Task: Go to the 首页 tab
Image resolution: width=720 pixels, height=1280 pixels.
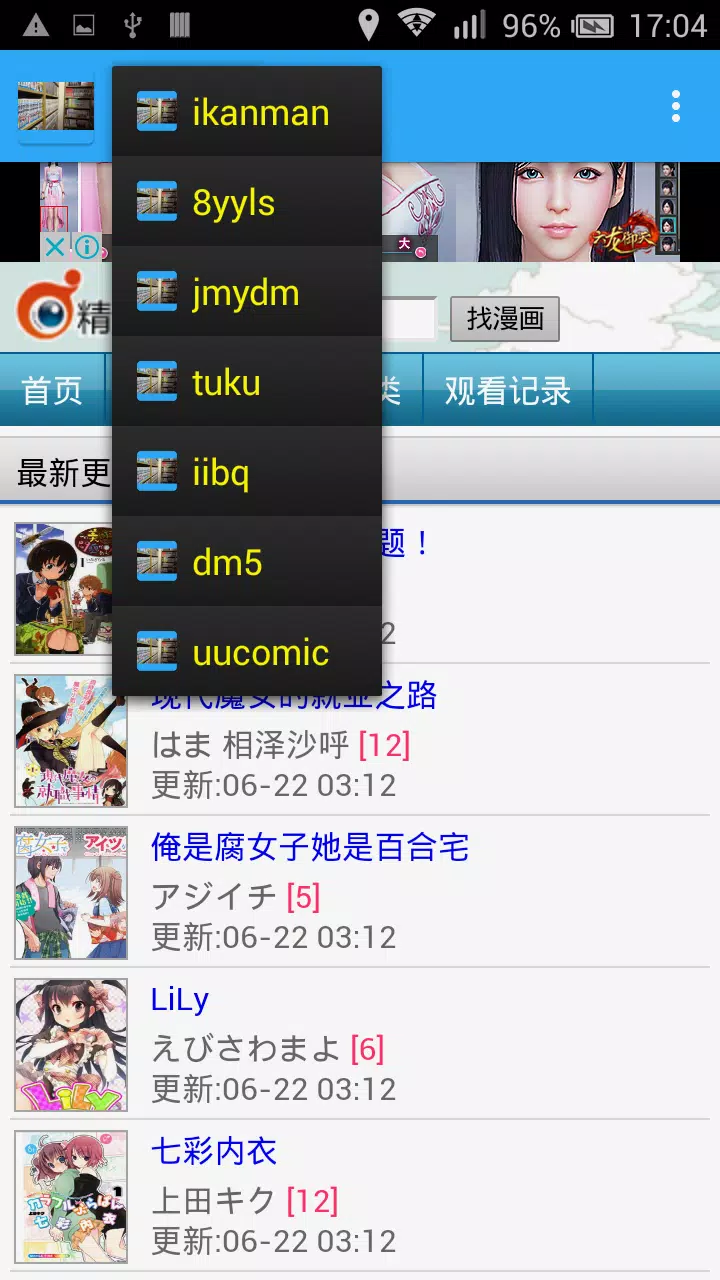Action: click(52, 390)
